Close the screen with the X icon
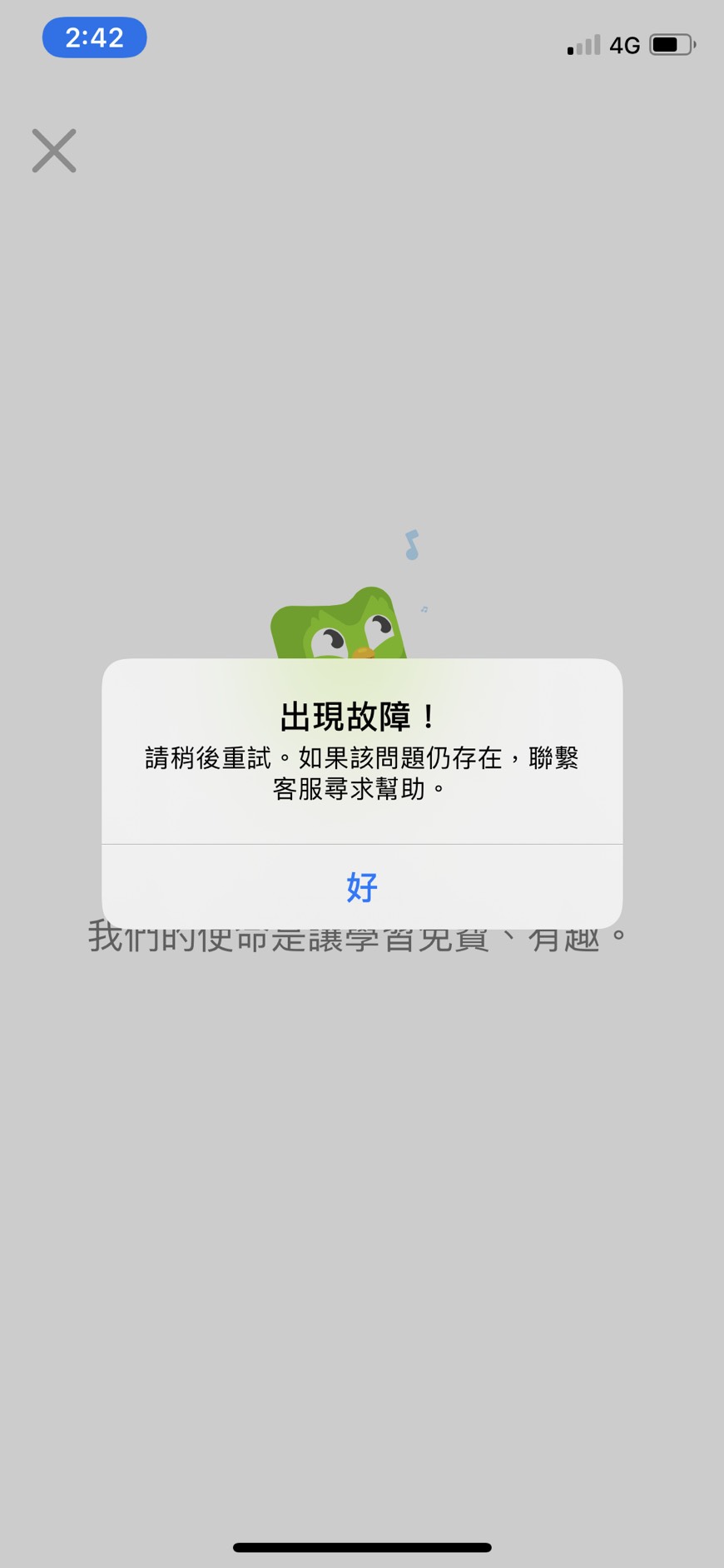The height and width of the screenshot is (1568, 724). click(54, 151)
